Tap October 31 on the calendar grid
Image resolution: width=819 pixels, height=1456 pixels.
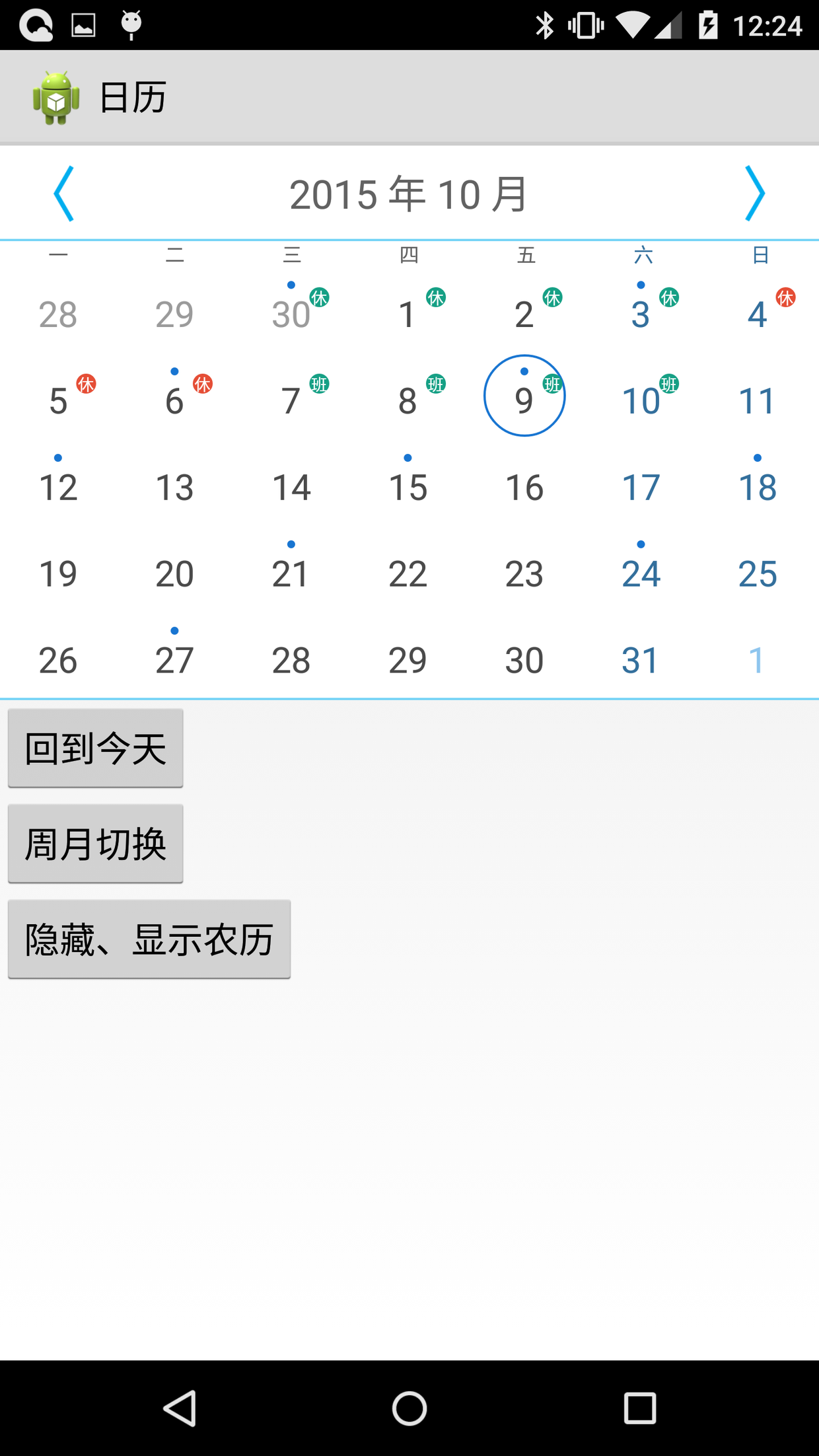tap(638, 659)
